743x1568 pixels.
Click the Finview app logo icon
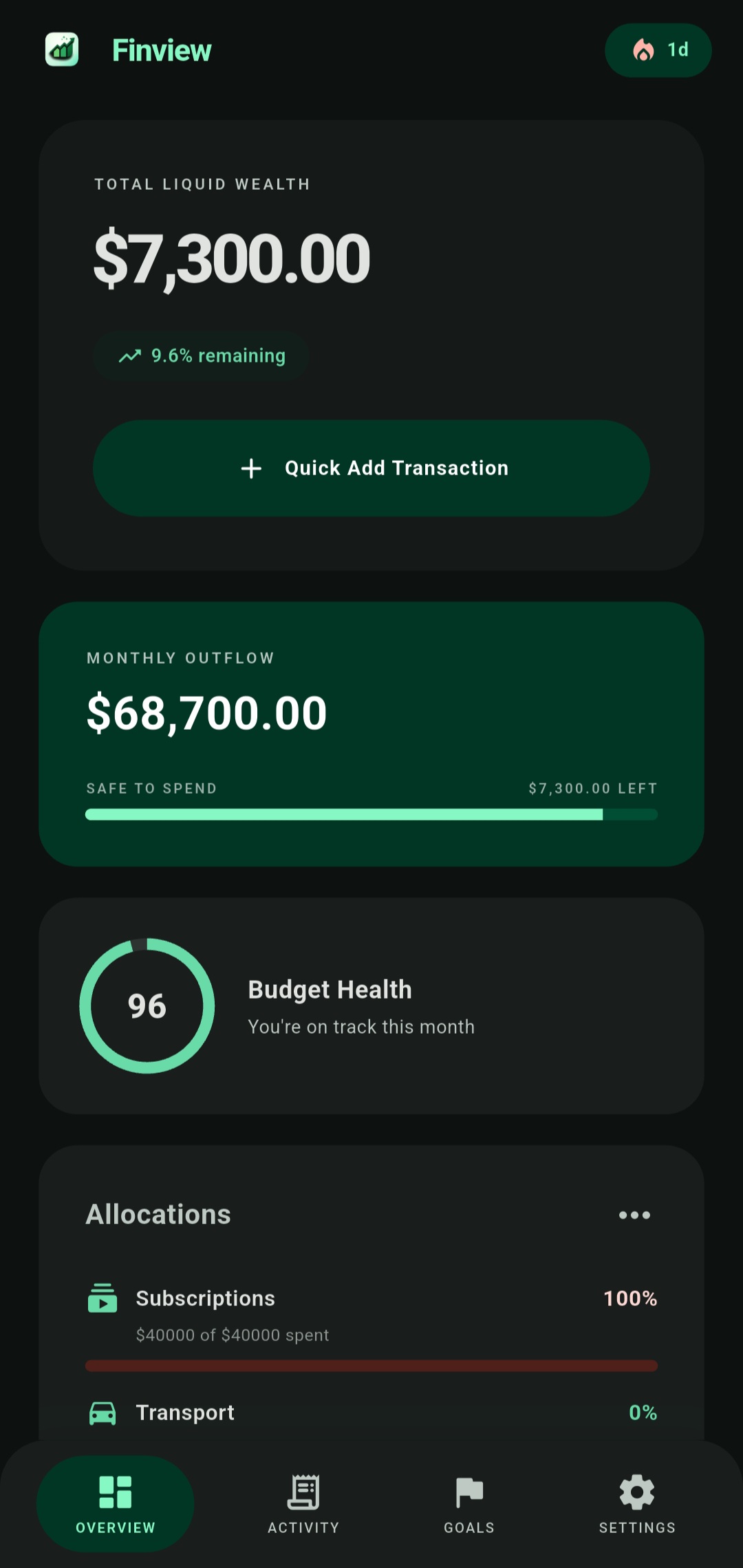pyautogui.click(x=61, y=50)
